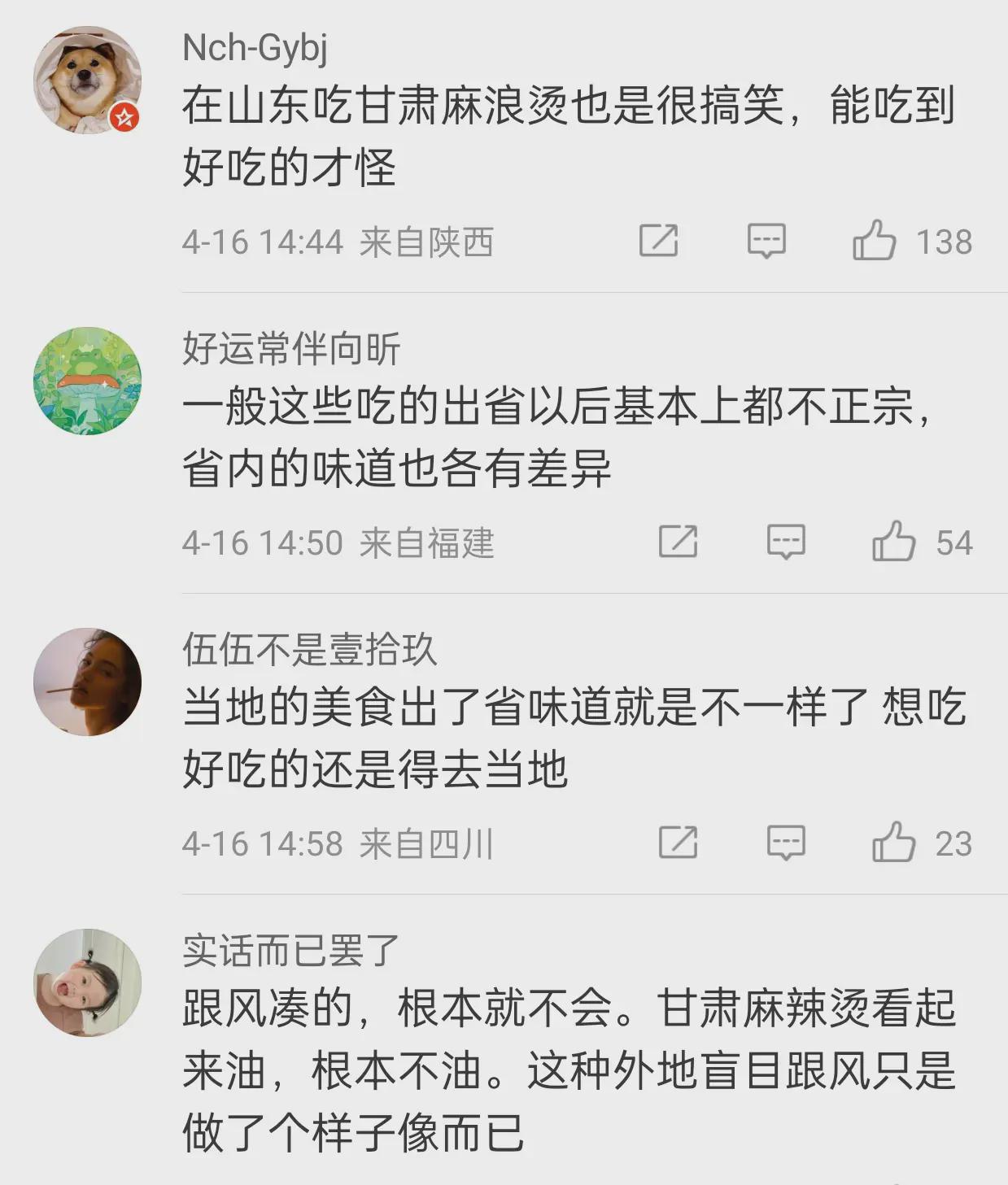Like Nch-Gybj's comment
The image size is (1008, 1185).
875,241
